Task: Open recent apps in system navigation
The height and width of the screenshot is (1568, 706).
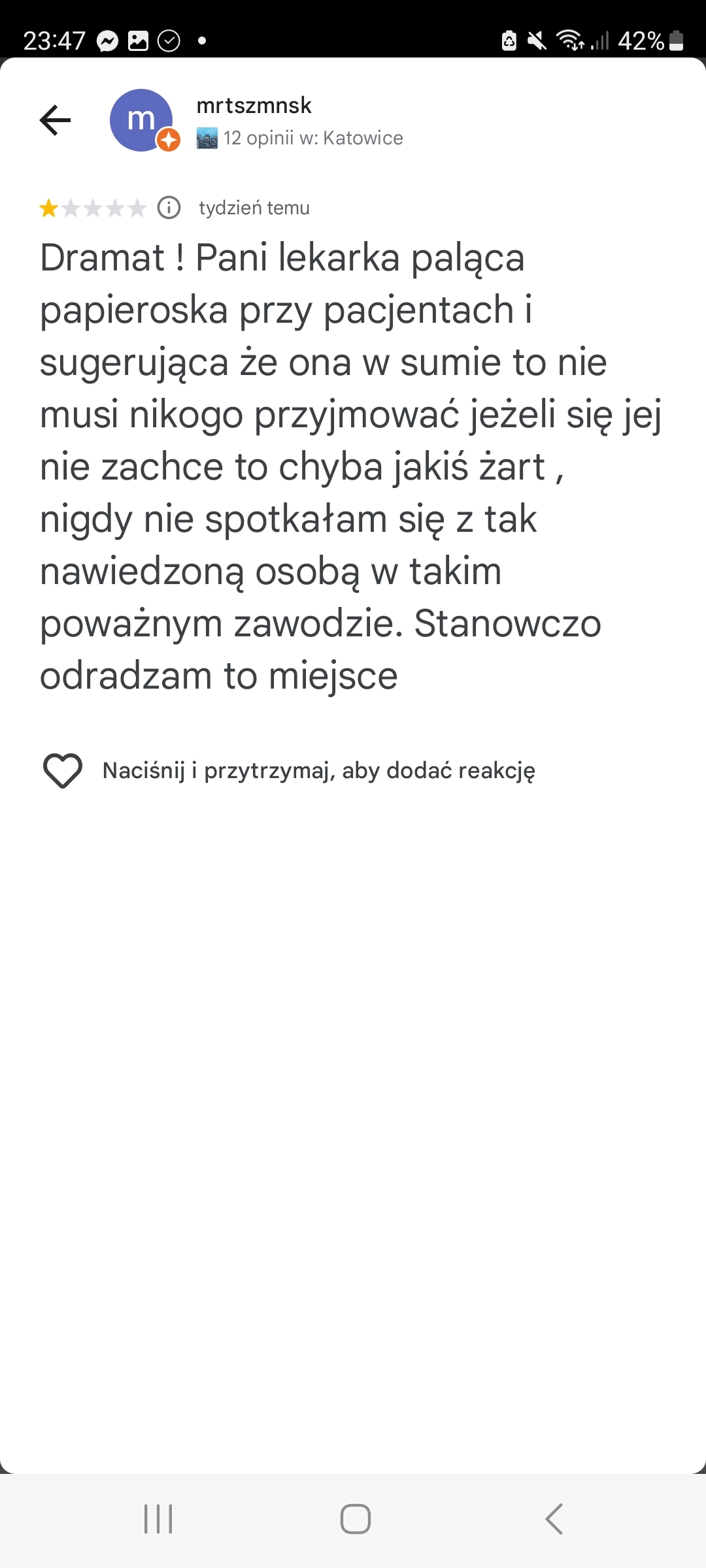Action: click(x=158, y=1518)
